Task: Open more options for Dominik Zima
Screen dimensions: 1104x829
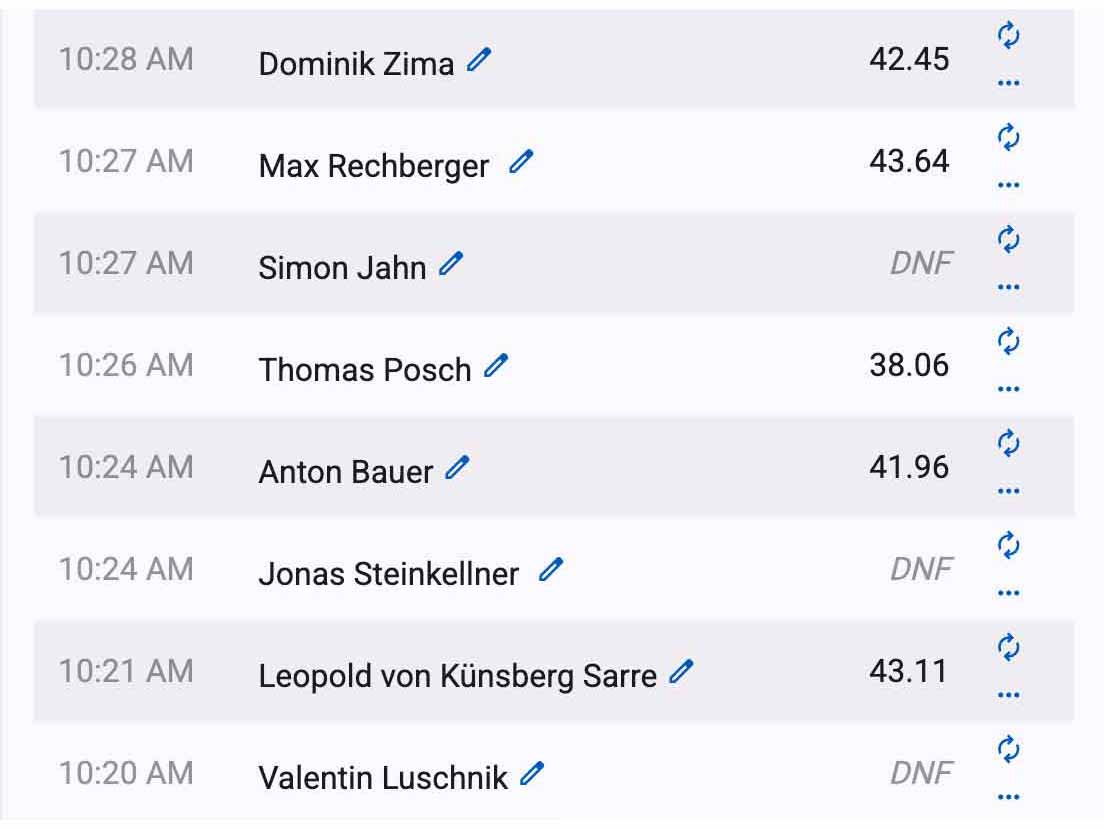Action: [1009, 83]
